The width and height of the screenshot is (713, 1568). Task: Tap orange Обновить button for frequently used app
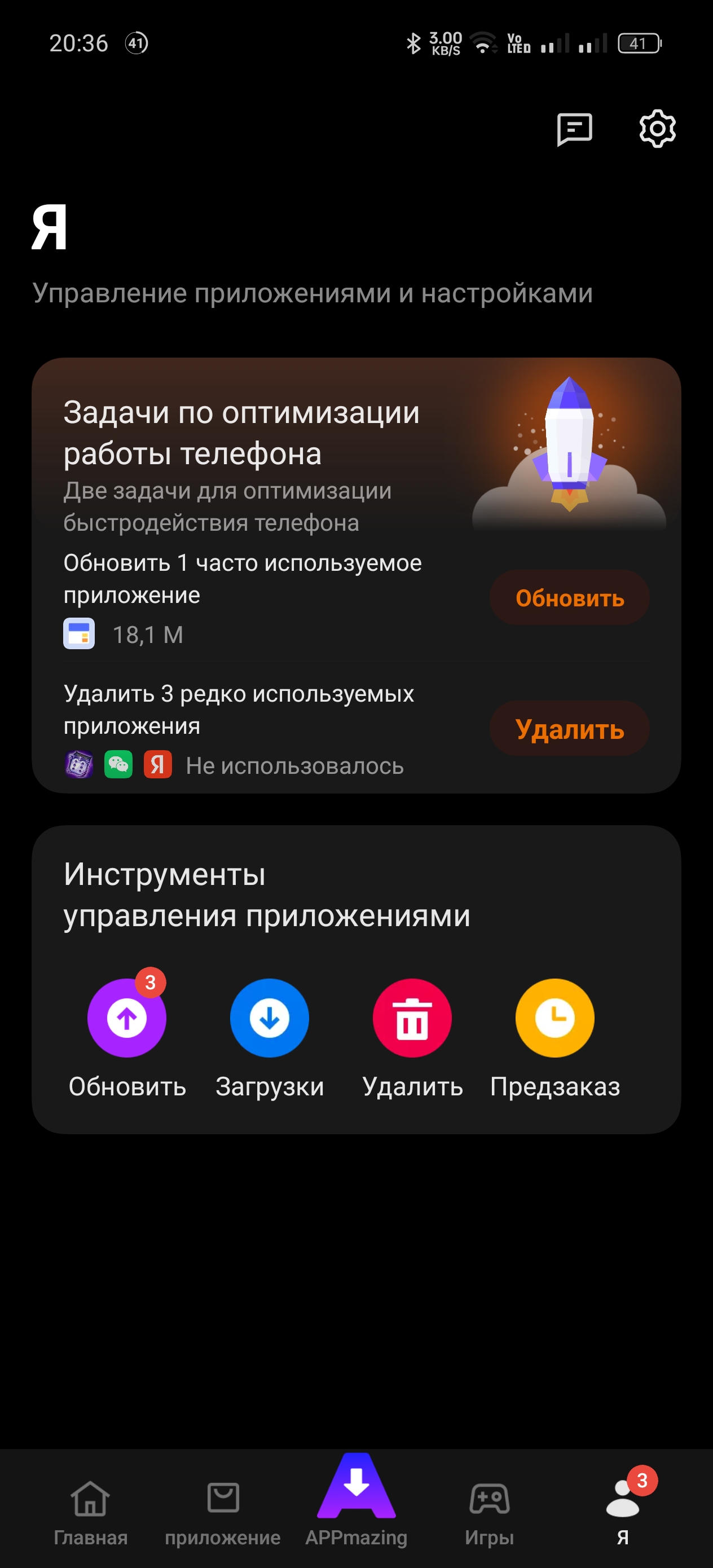click(x=569, y=598)
